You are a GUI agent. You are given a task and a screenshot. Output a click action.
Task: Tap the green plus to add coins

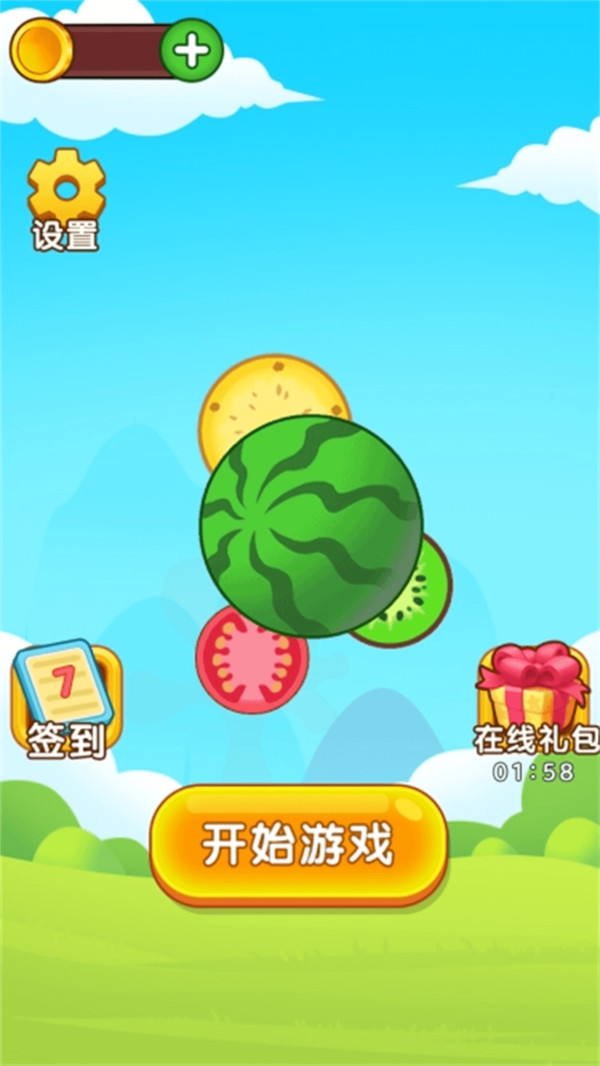pos(191,50)
